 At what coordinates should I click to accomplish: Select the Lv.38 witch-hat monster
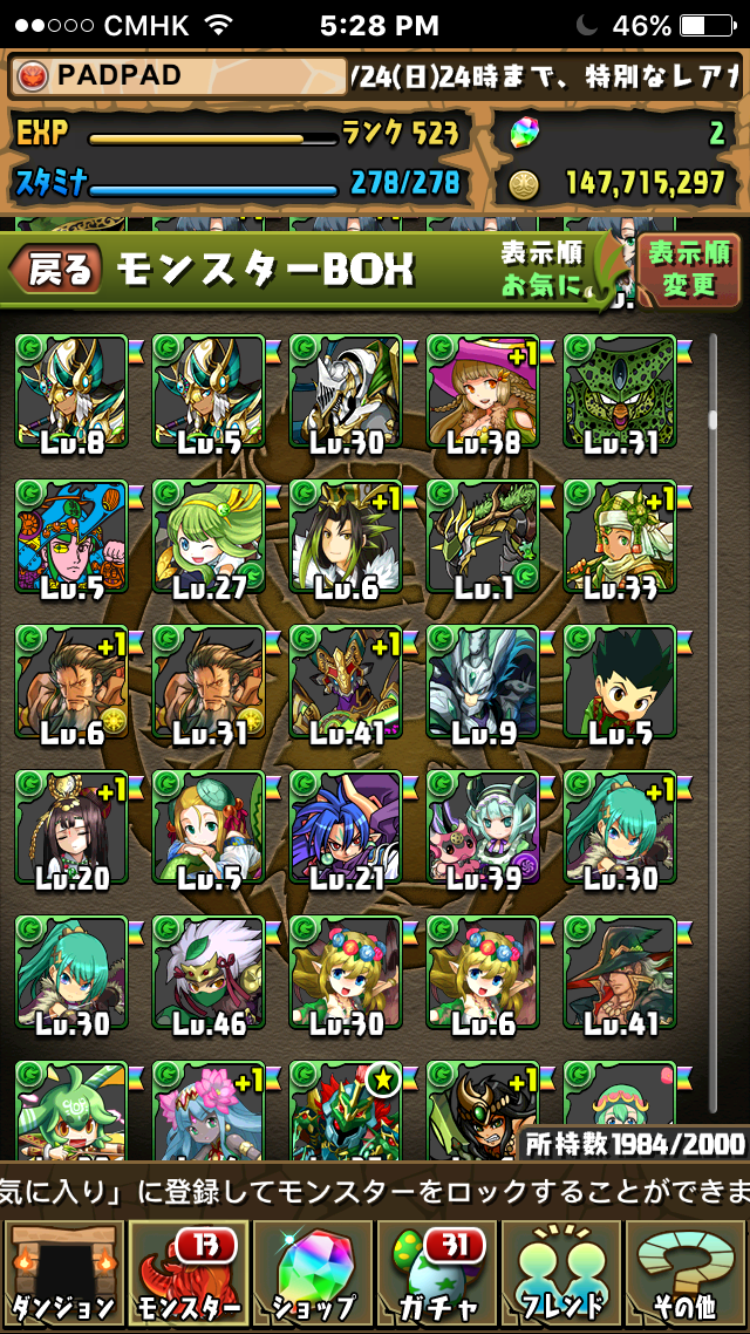coord(483,392)
